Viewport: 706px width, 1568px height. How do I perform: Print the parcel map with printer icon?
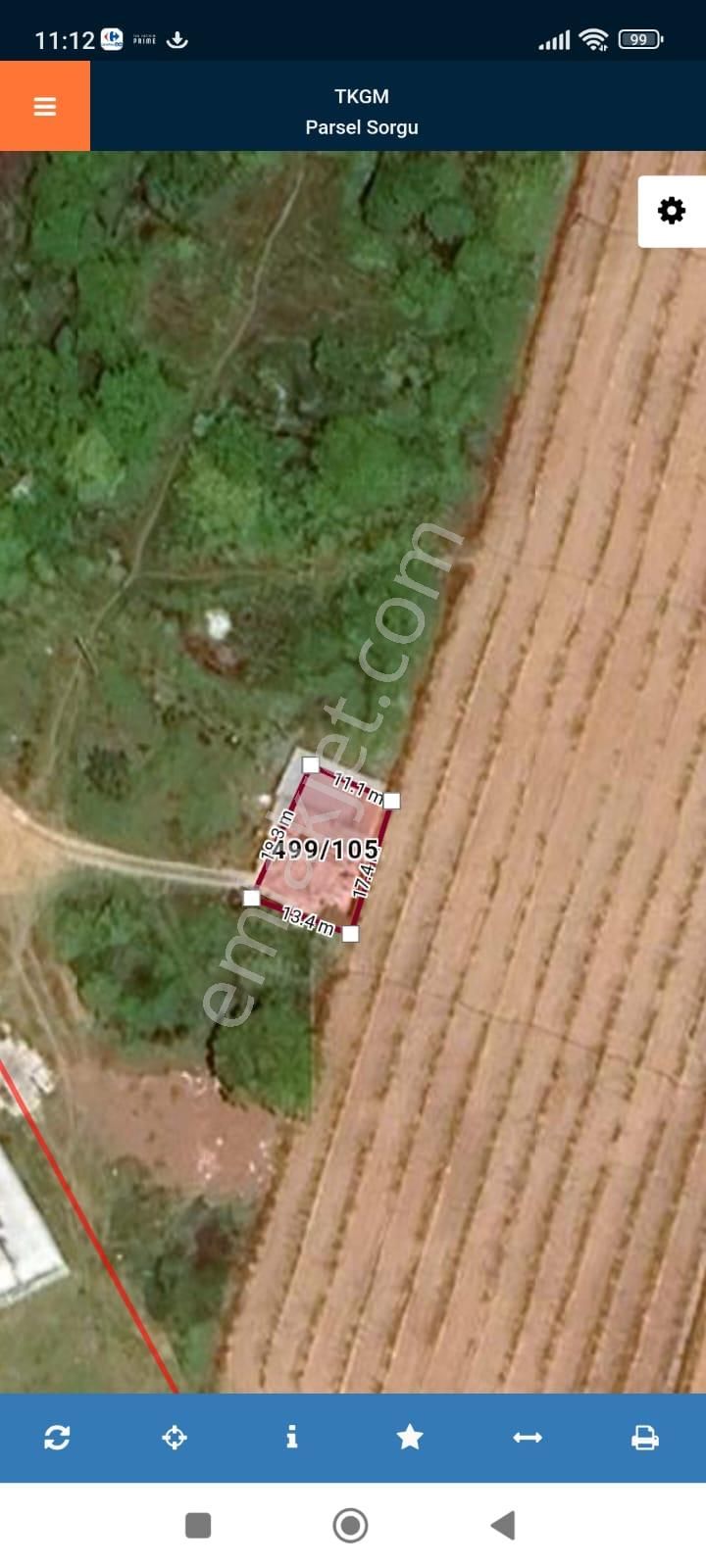click(644, 1438)
